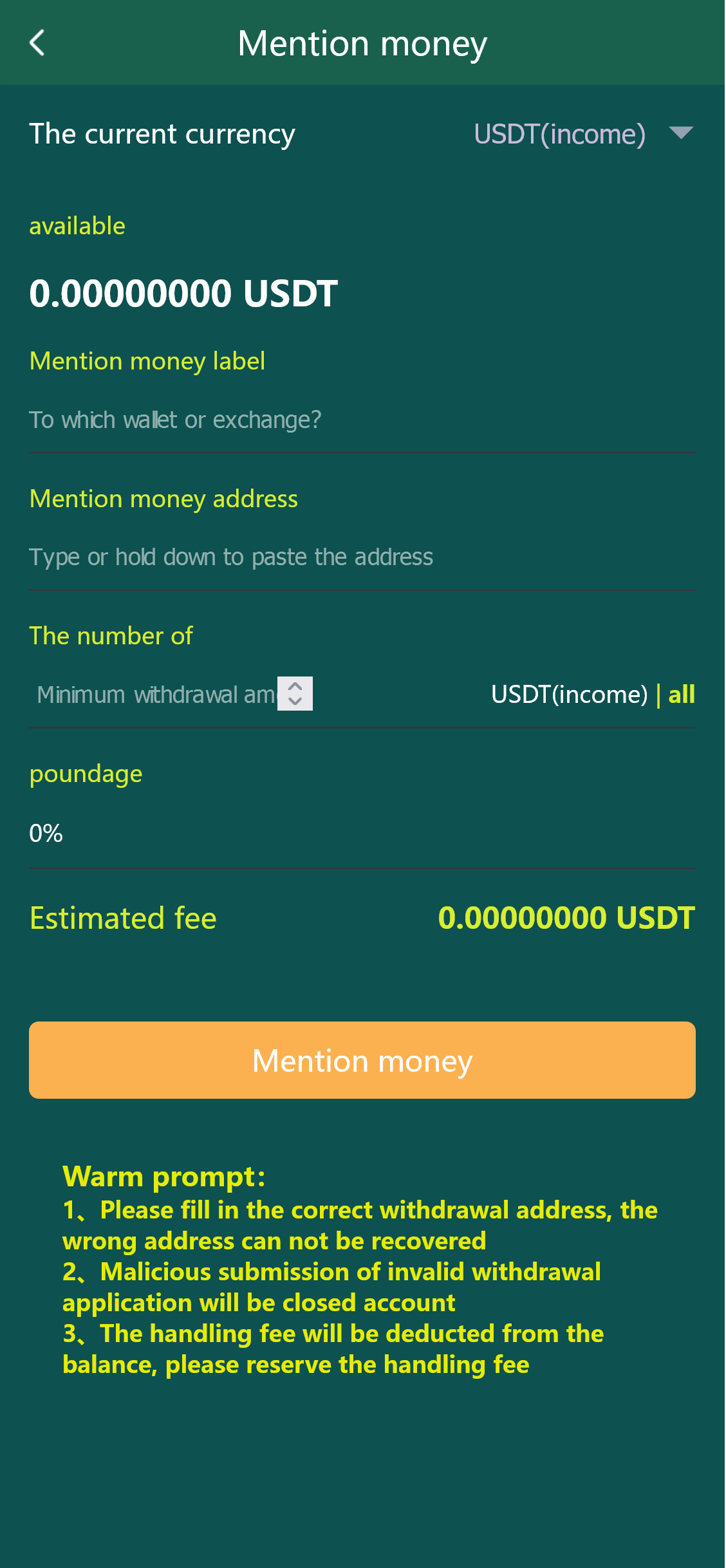Open the USDT(income) currency dropdown
Image resolution: width=726 pixels, height=1568 pixels.
(x=582, y=134)
